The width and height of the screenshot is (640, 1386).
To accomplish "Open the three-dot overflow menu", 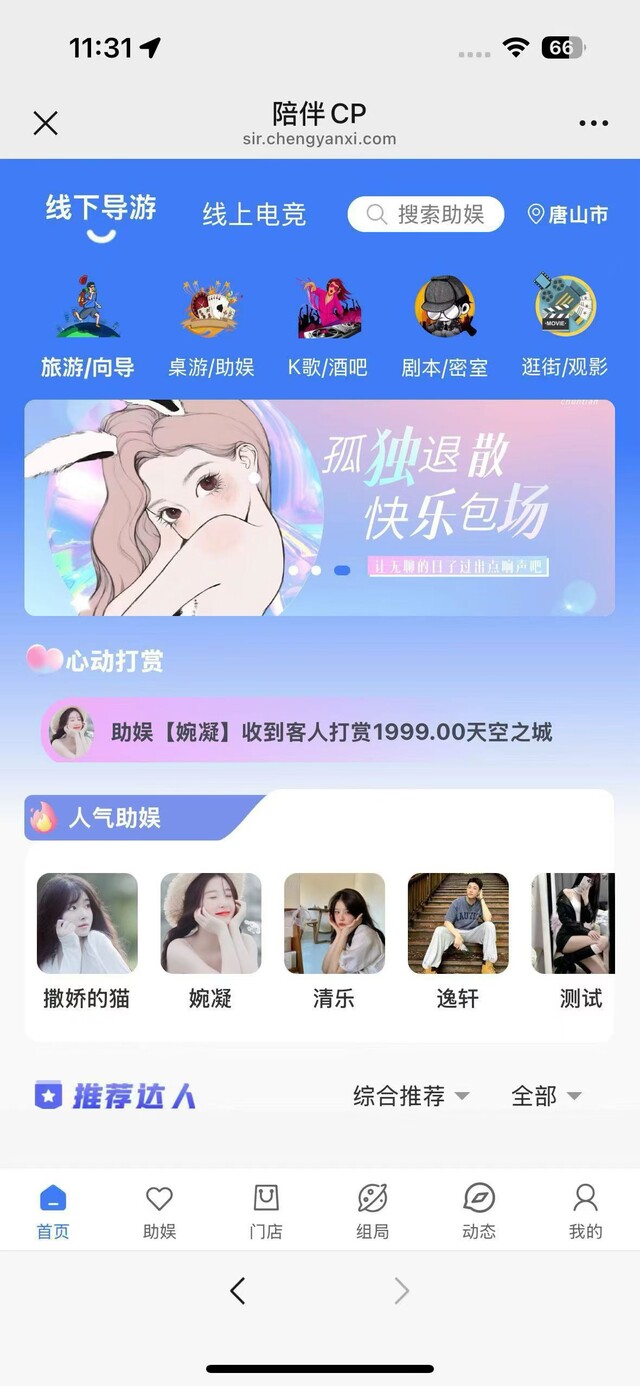I will pyautogui.click(x=593, y=123).
